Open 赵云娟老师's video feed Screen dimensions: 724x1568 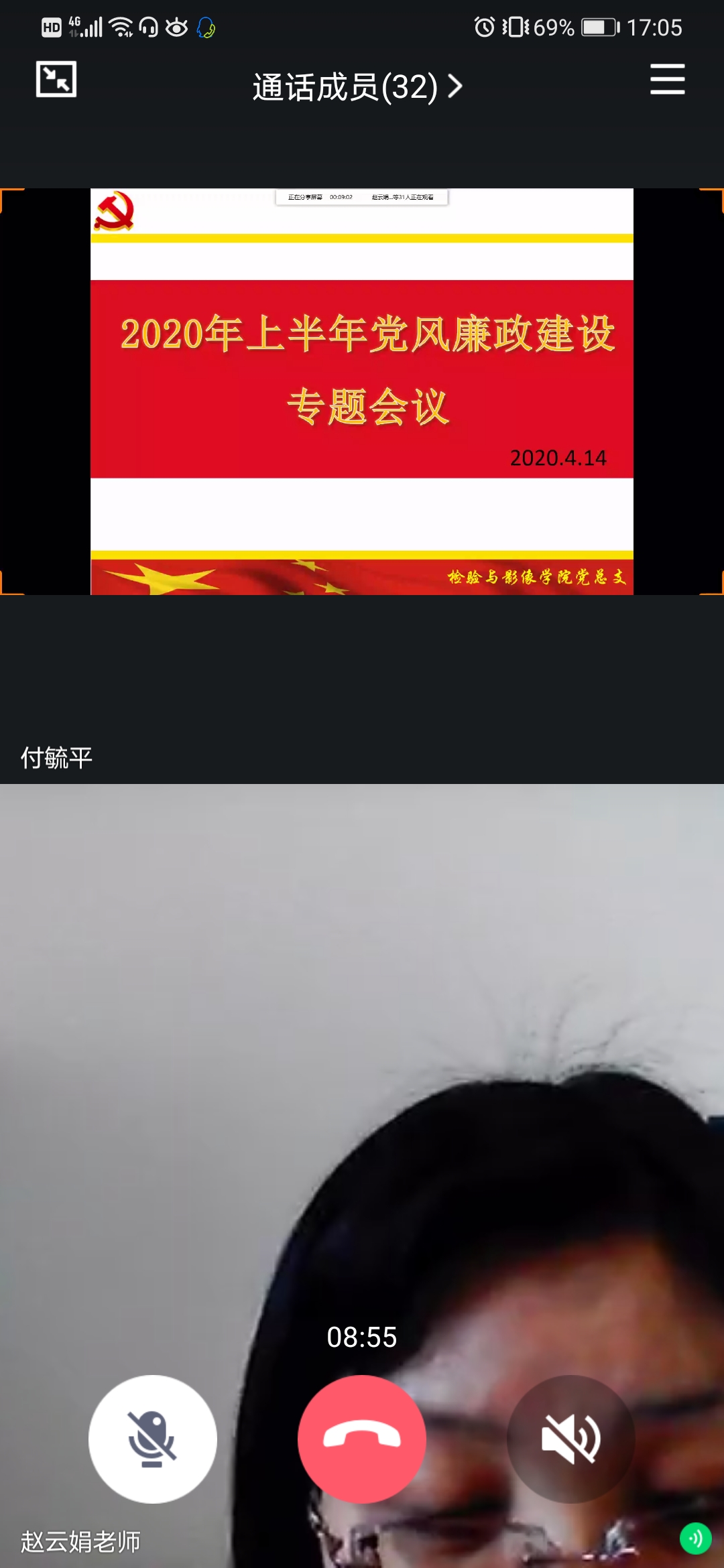[x=362, y=1072]
